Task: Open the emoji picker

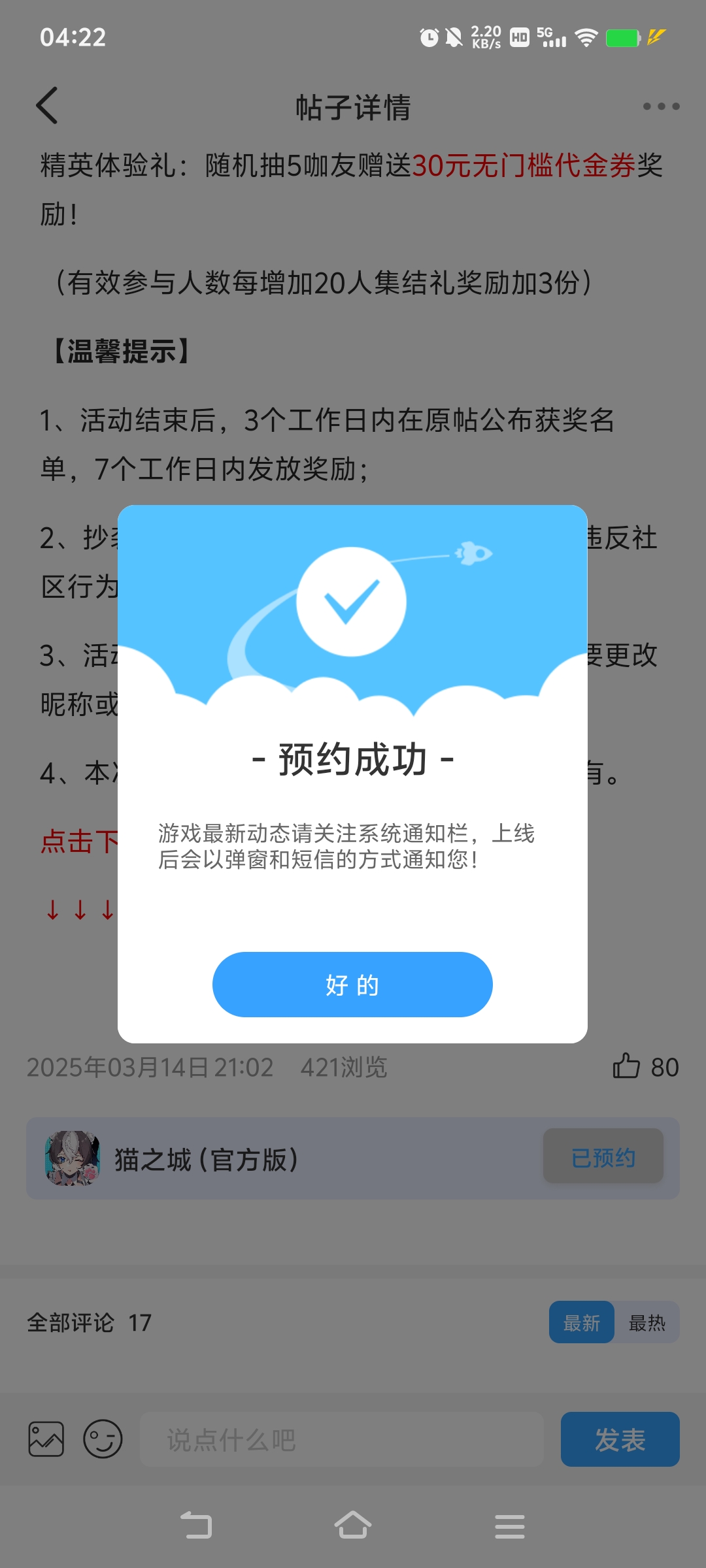Action: point(103,1439)
